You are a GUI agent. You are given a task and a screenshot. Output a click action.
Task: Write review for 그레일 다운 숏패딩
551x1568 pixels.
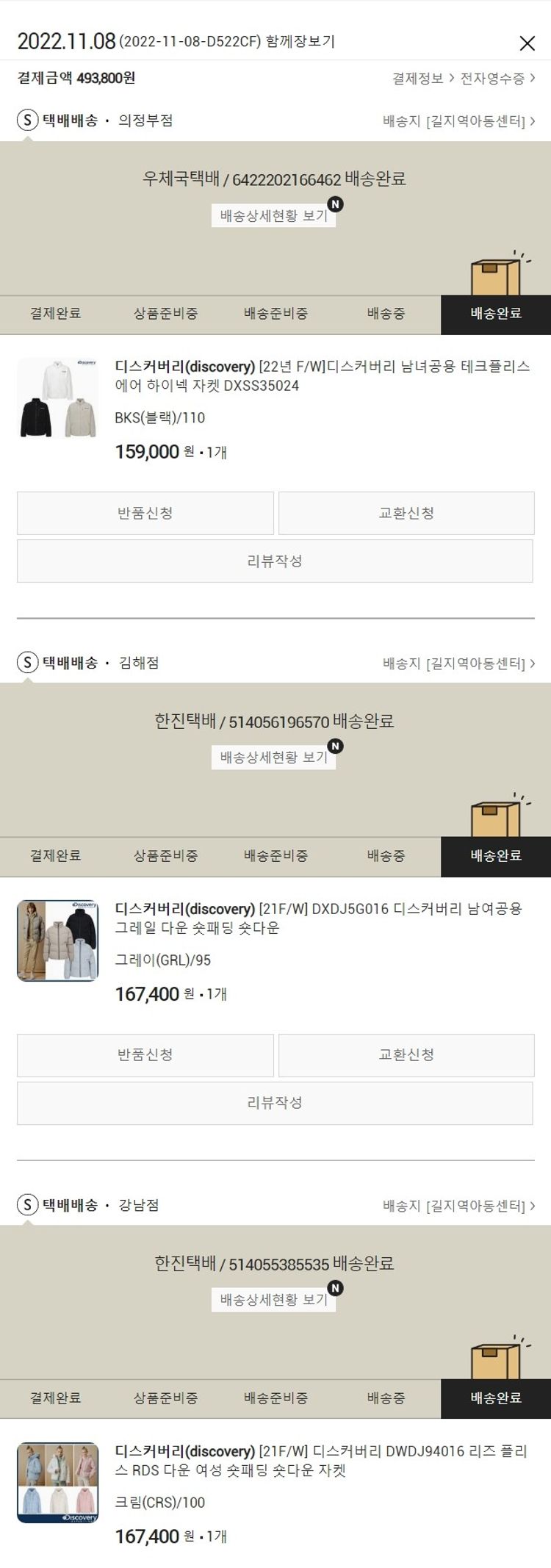275,1103
